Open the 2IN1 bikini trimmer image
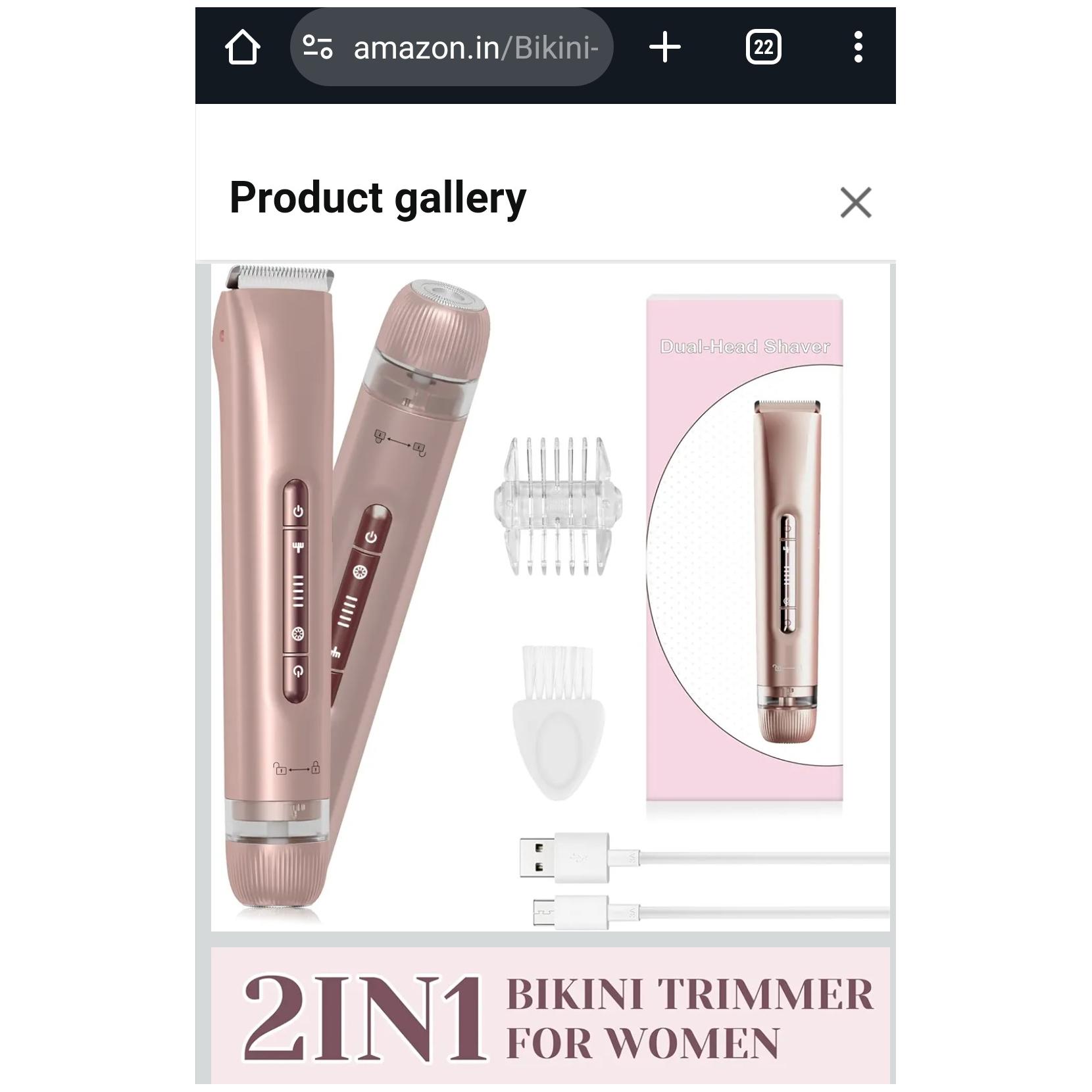The width and height of the screenshot is (1092, 1092). [550, 1016]
